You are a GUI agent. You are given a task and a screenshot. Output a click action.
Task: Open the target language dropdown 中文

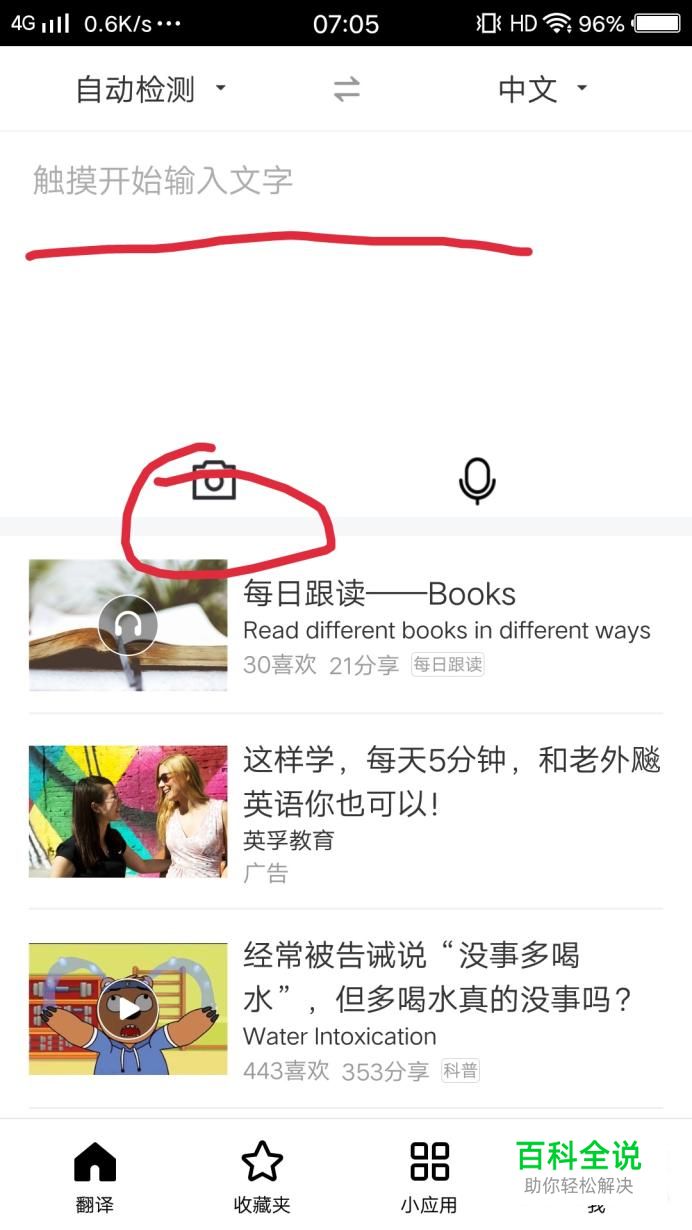tap(542, 90)
